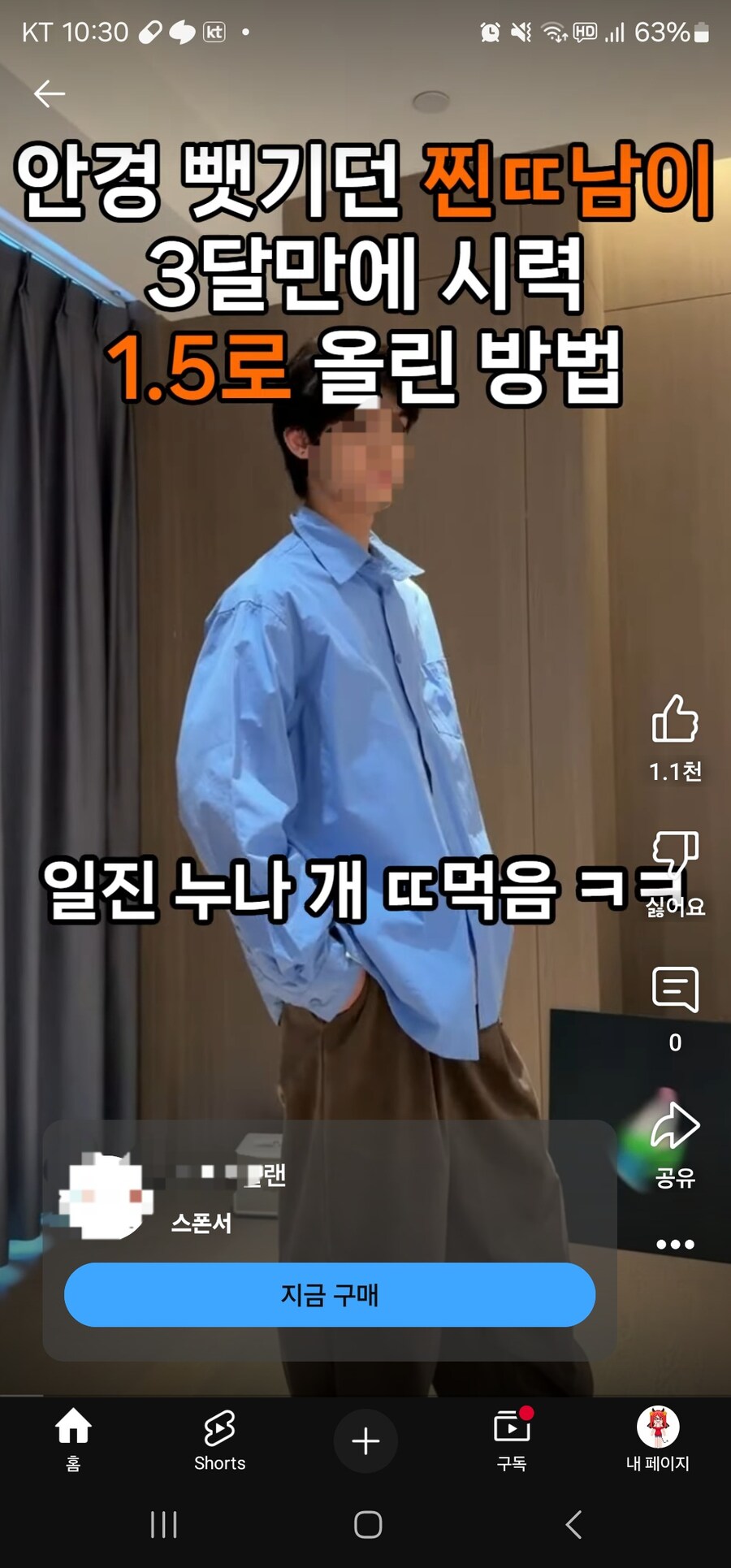Open the comments panel
The height and width of the screenshot is (1568, 731).
click(x=675, y=990)
